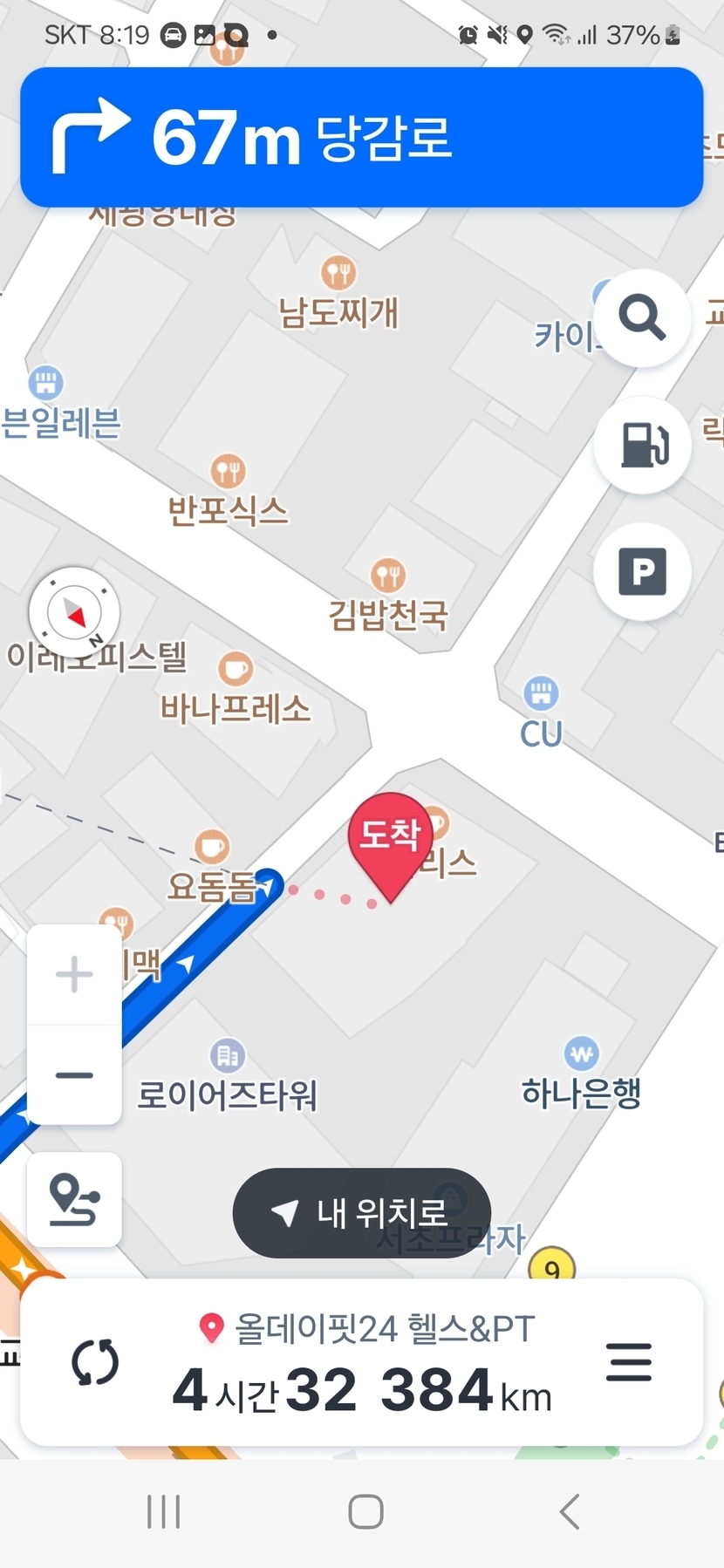Tap the 하나은행 bank marker
Image resolution: width=724 pixels, height=1568 pixels.
coord(582,1053)
